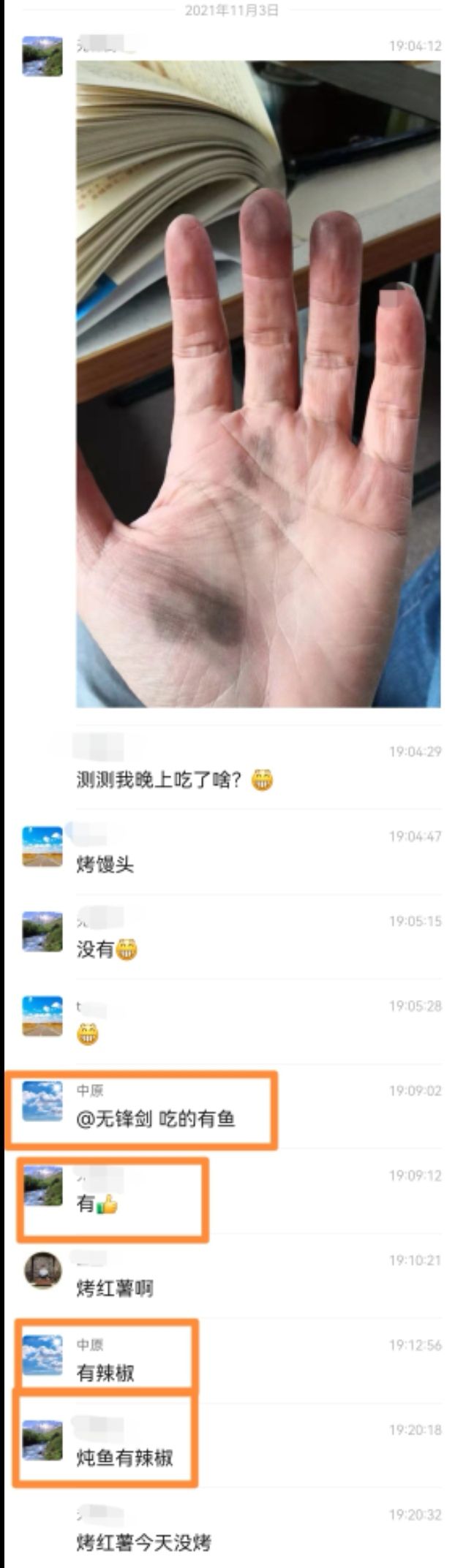Open the avatar next to "炖鱼有辣椒" message
This screenshot has width=455, height=1568.
click(x=42, y=1440)
